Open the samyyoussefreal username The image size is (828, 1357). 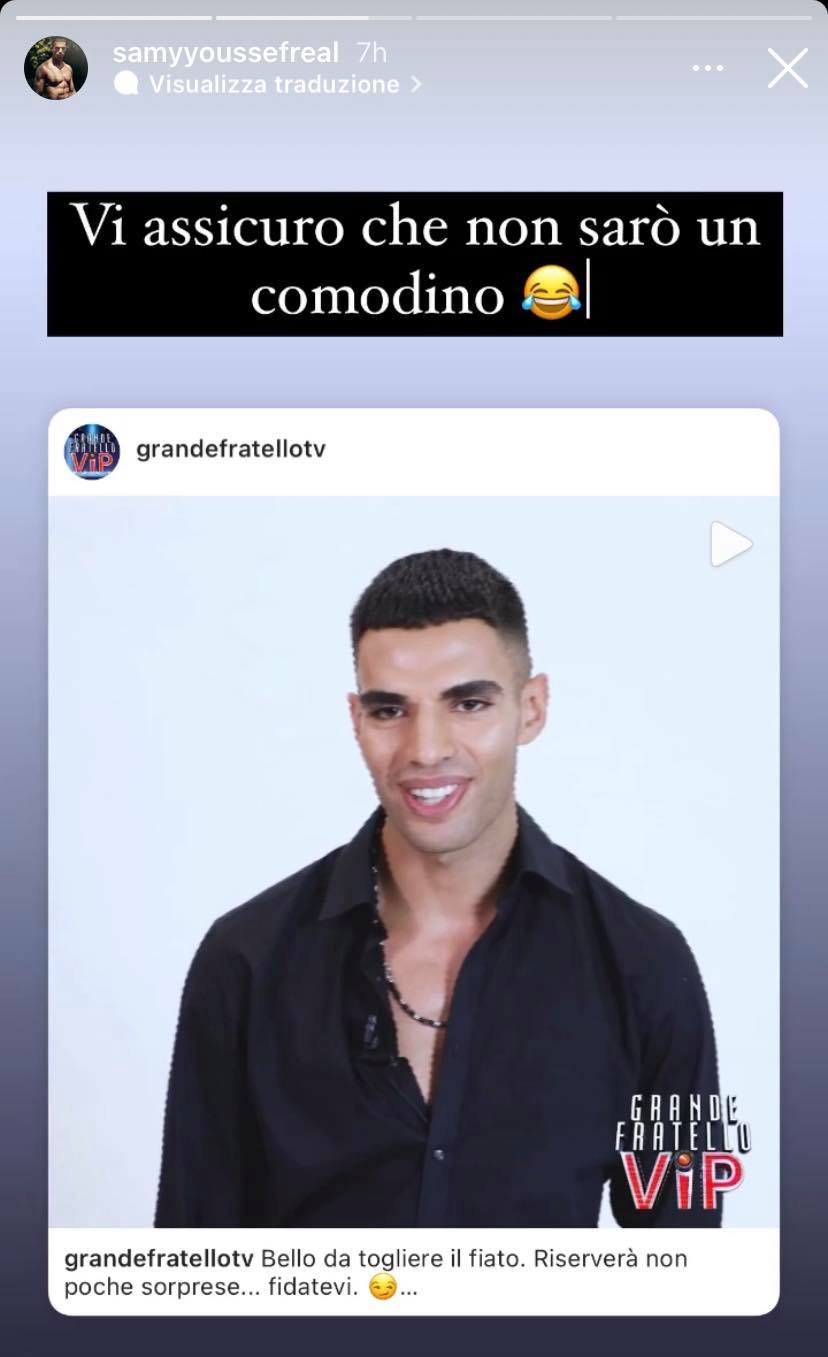pyautogui.click(x=225, y=52)
